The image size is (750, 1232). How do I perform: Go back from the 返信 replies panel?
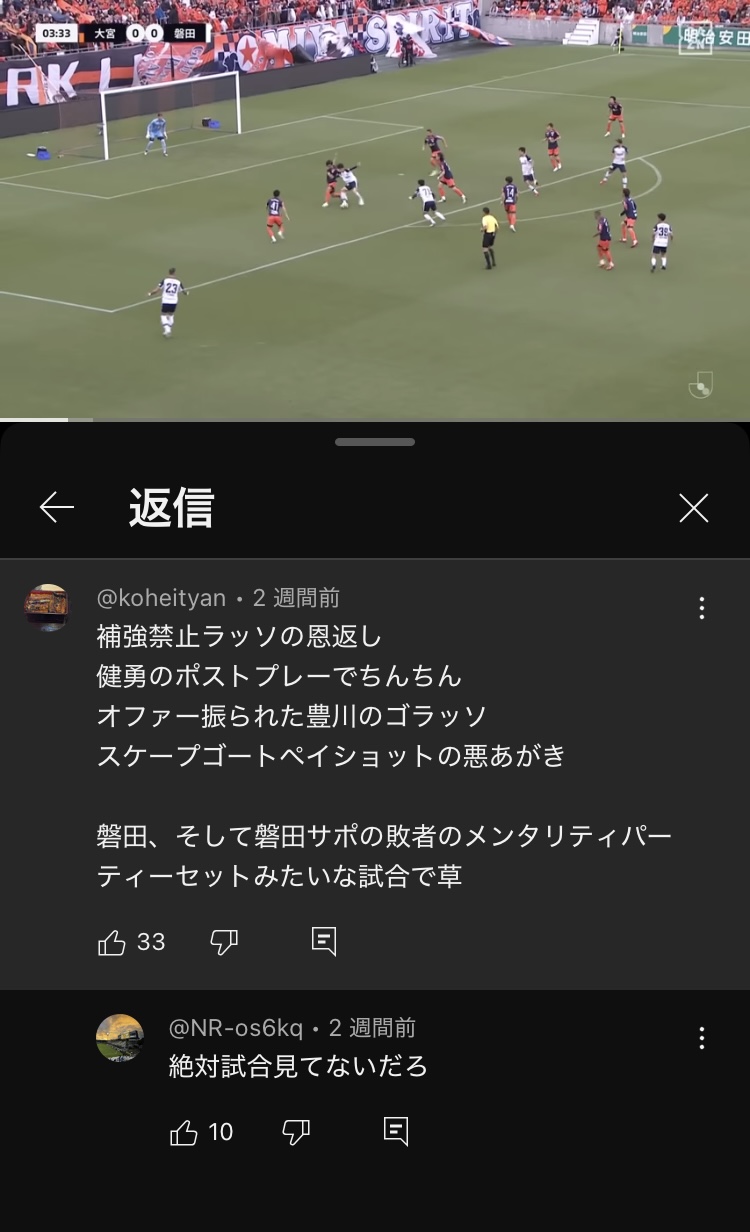[x=57, y=508]
